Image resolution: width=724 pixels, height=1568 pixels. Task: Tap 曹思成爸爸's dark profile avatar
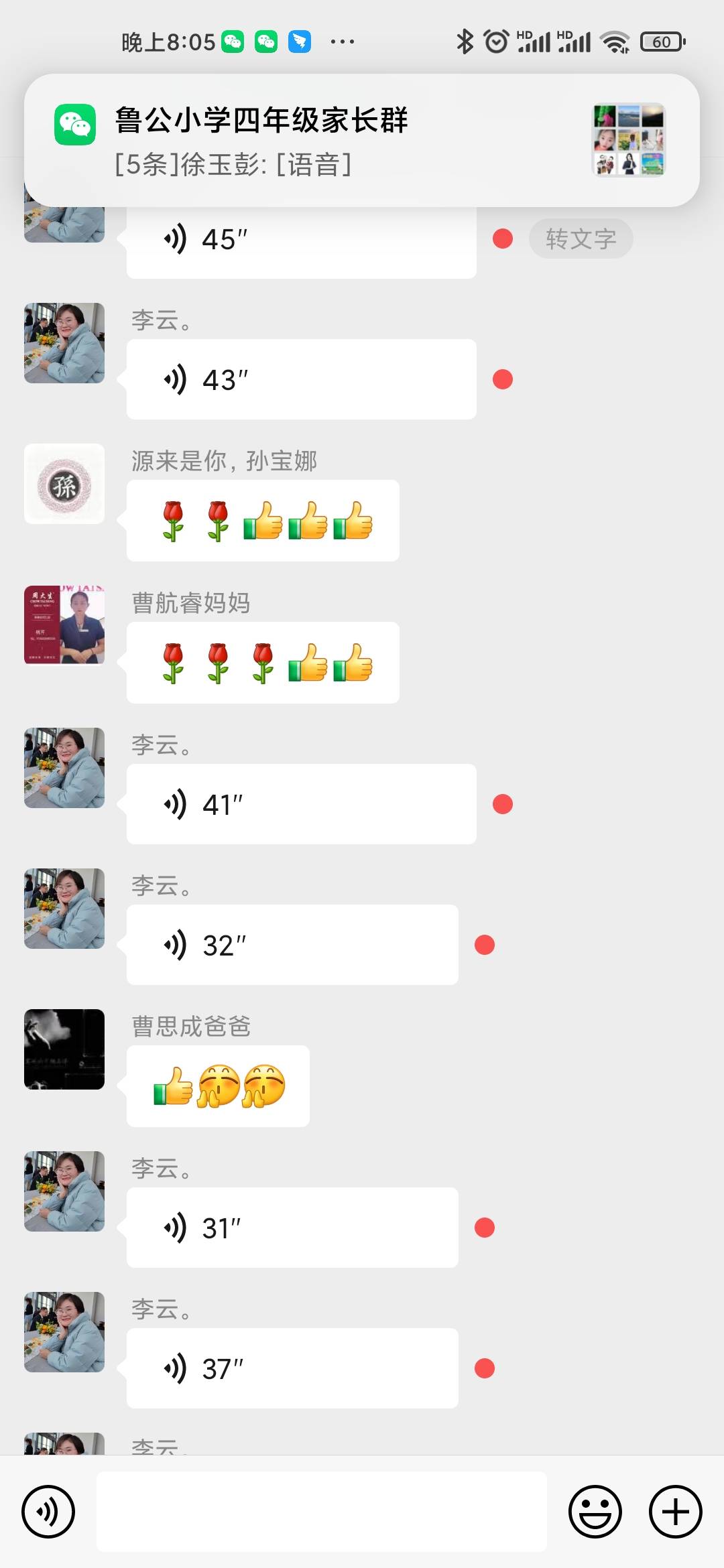pyautogui.click(x=64, y=1051)
